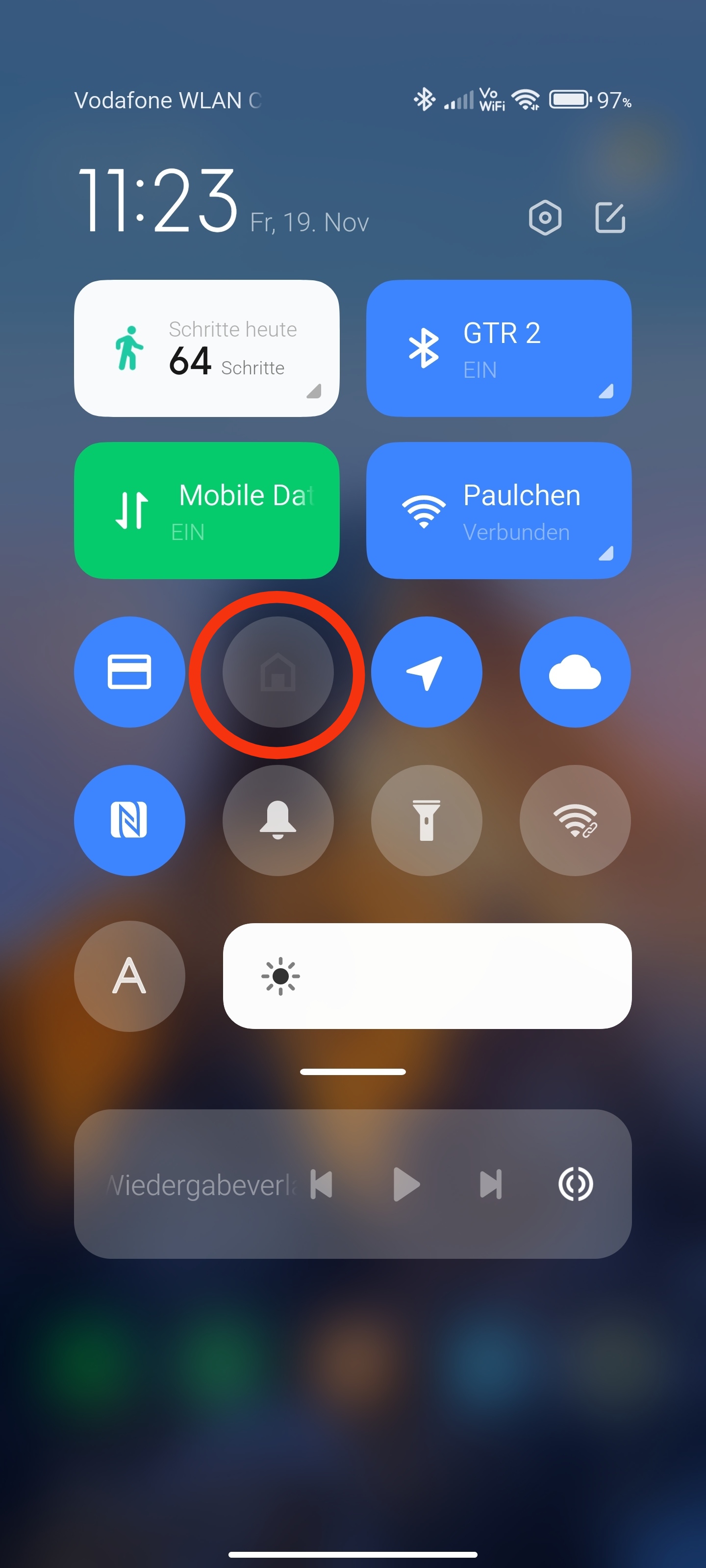
Task: Open settings via the hexagon gear icon
Action: (x=545, y=217)
